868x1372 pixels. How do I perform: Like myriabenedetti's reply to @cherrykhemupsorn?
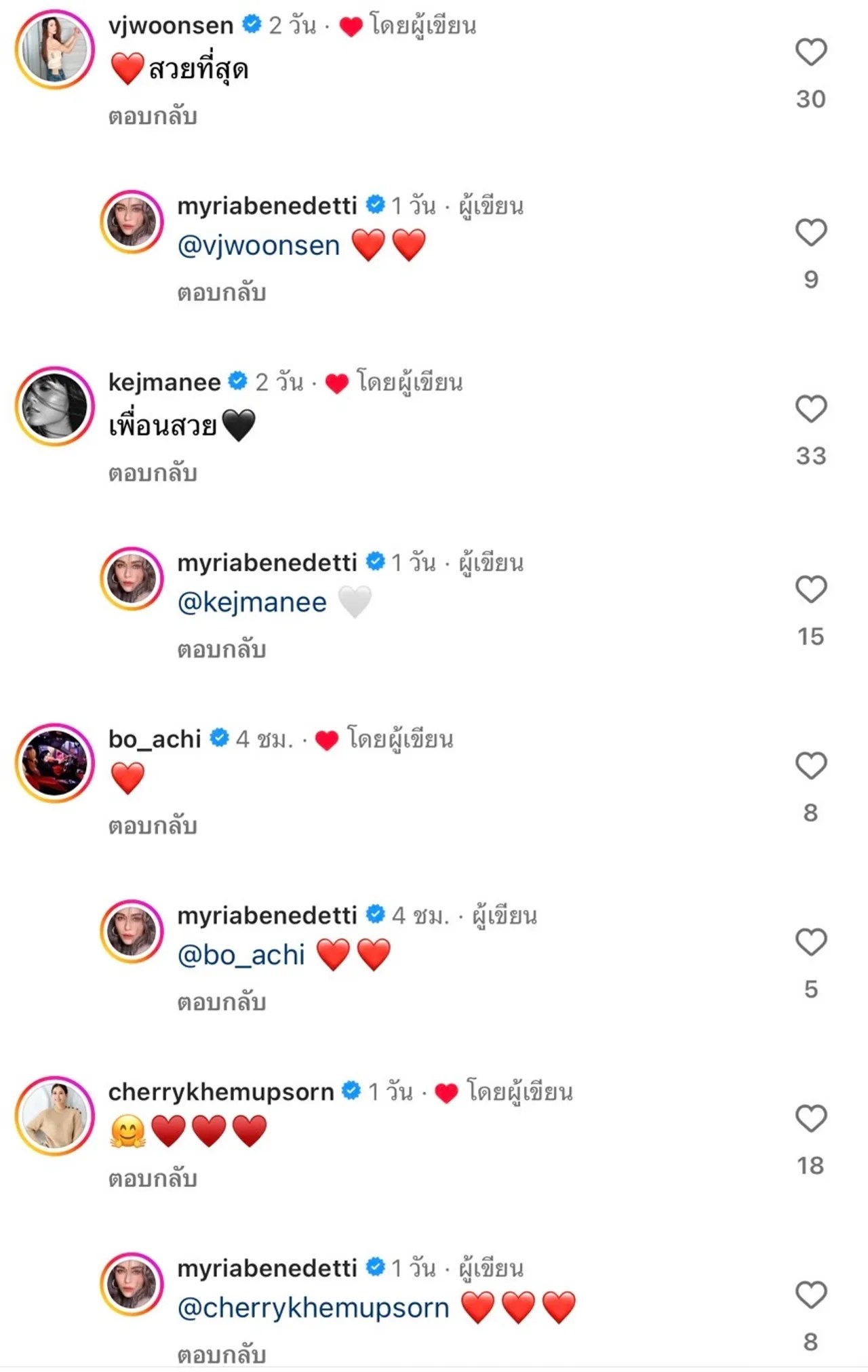coord(810,1295)
